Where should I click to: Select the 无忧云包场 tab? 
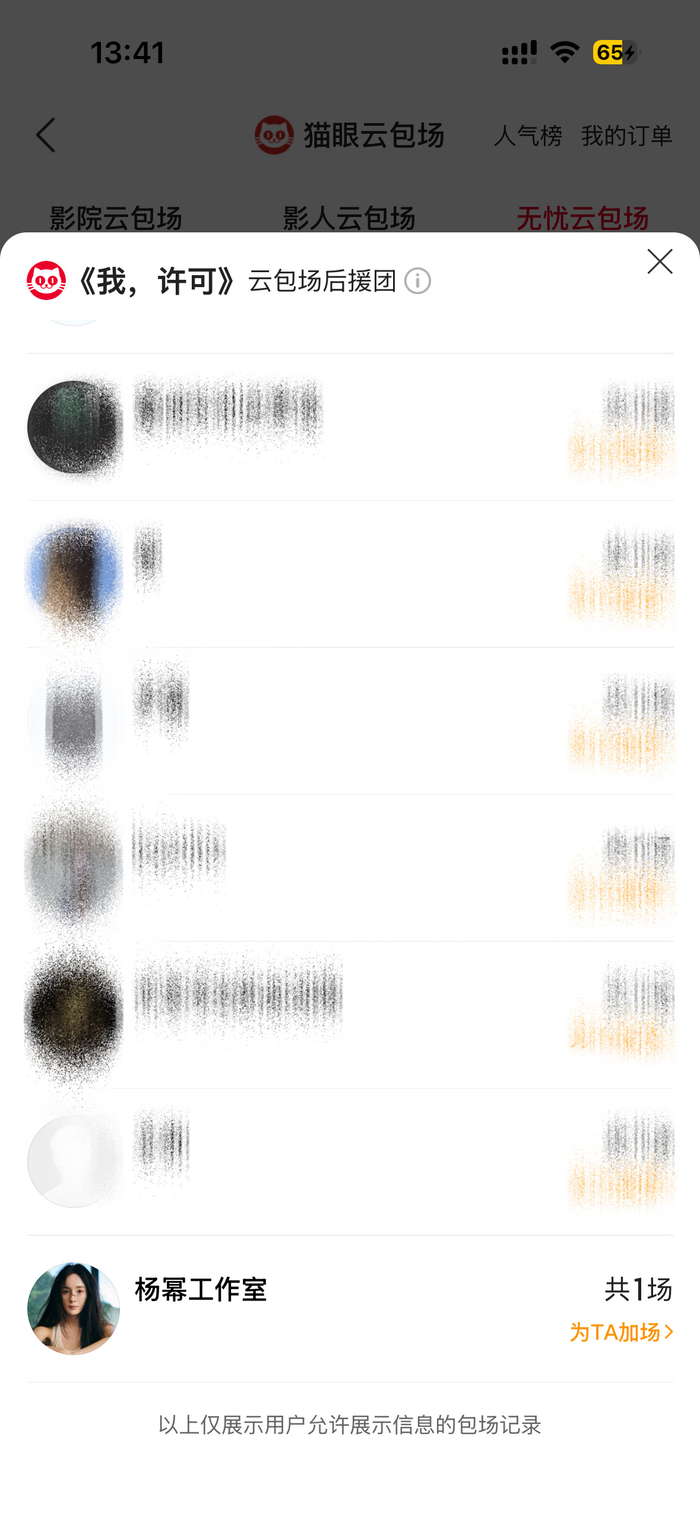(582, 218)
